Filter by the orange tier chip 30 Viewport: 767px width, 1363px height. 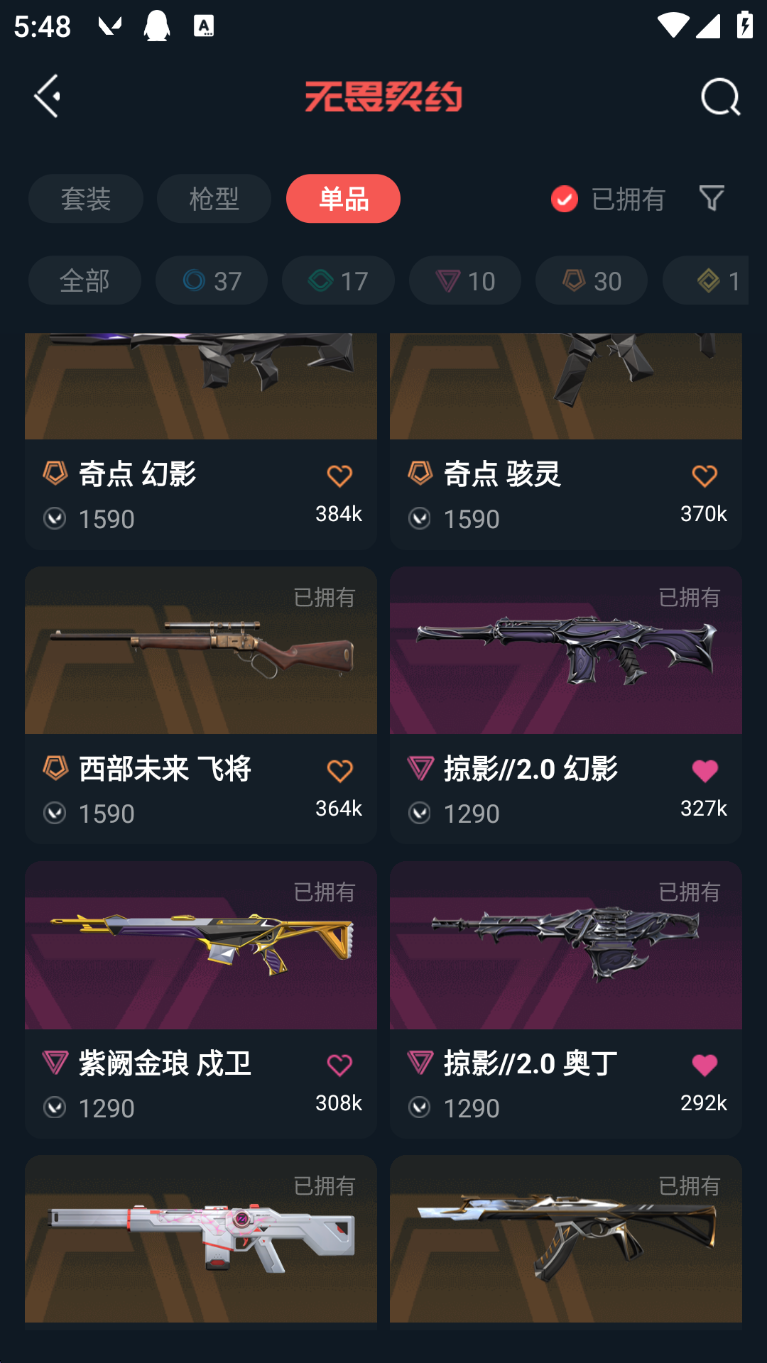coord(591,280)
